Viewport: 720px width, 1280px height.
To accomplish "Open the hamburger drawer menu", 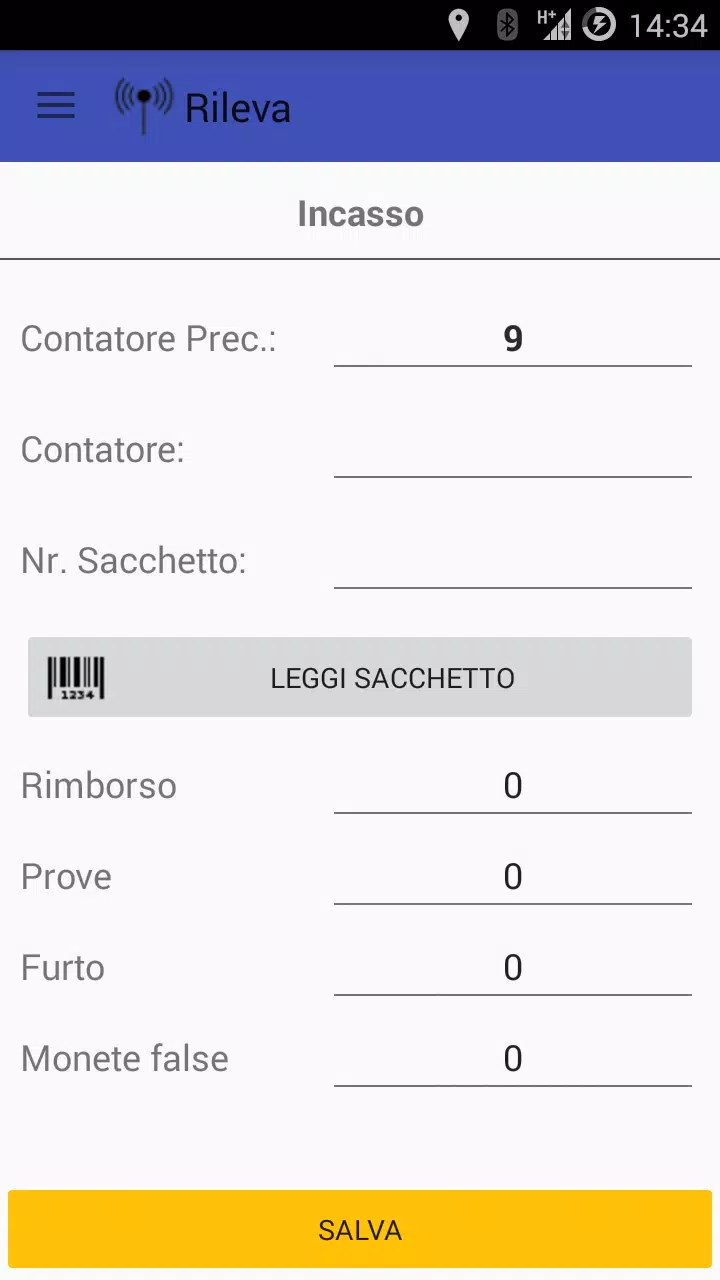I will [x=56, y=106].
